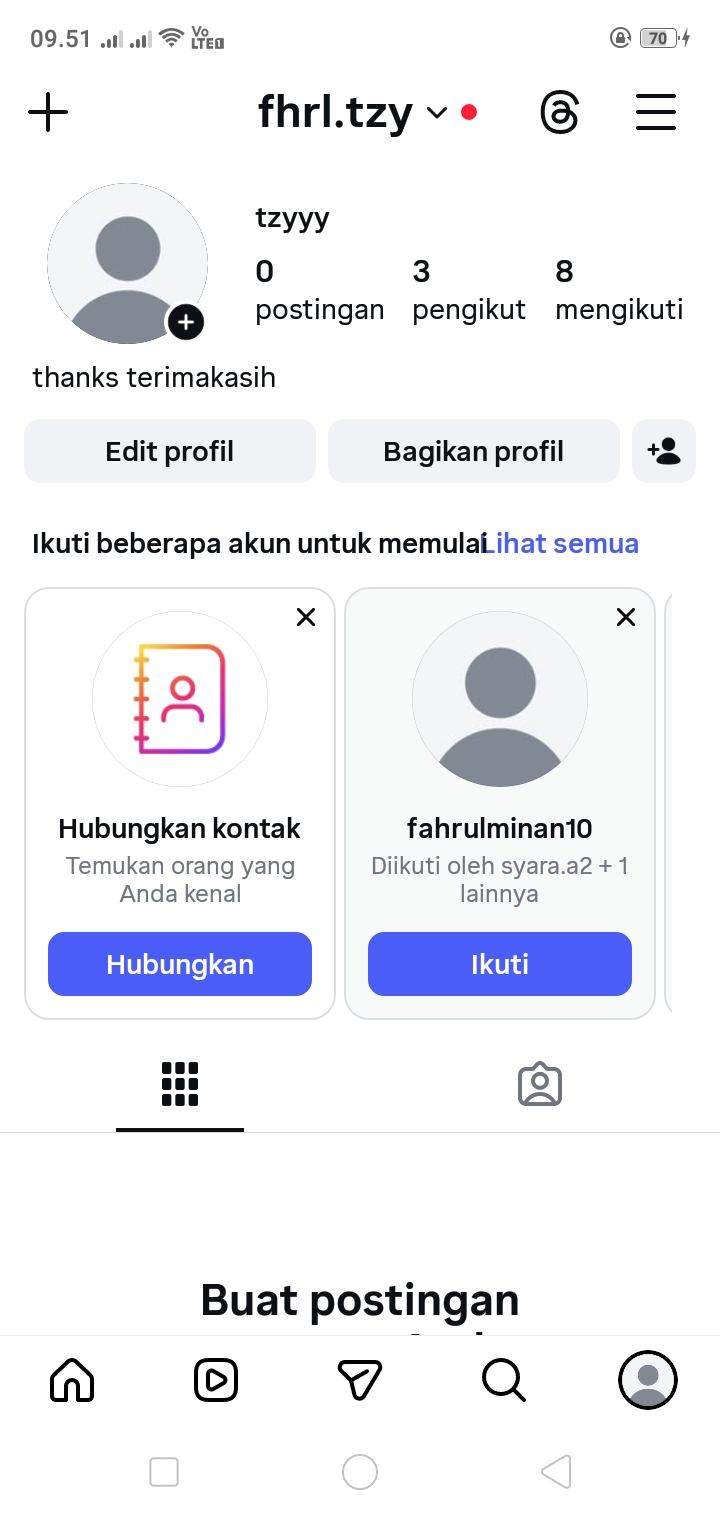Viewport: 720px width, 1520px height.
Task: Switch to the tagged photos tab
Action: (540, 1084)
